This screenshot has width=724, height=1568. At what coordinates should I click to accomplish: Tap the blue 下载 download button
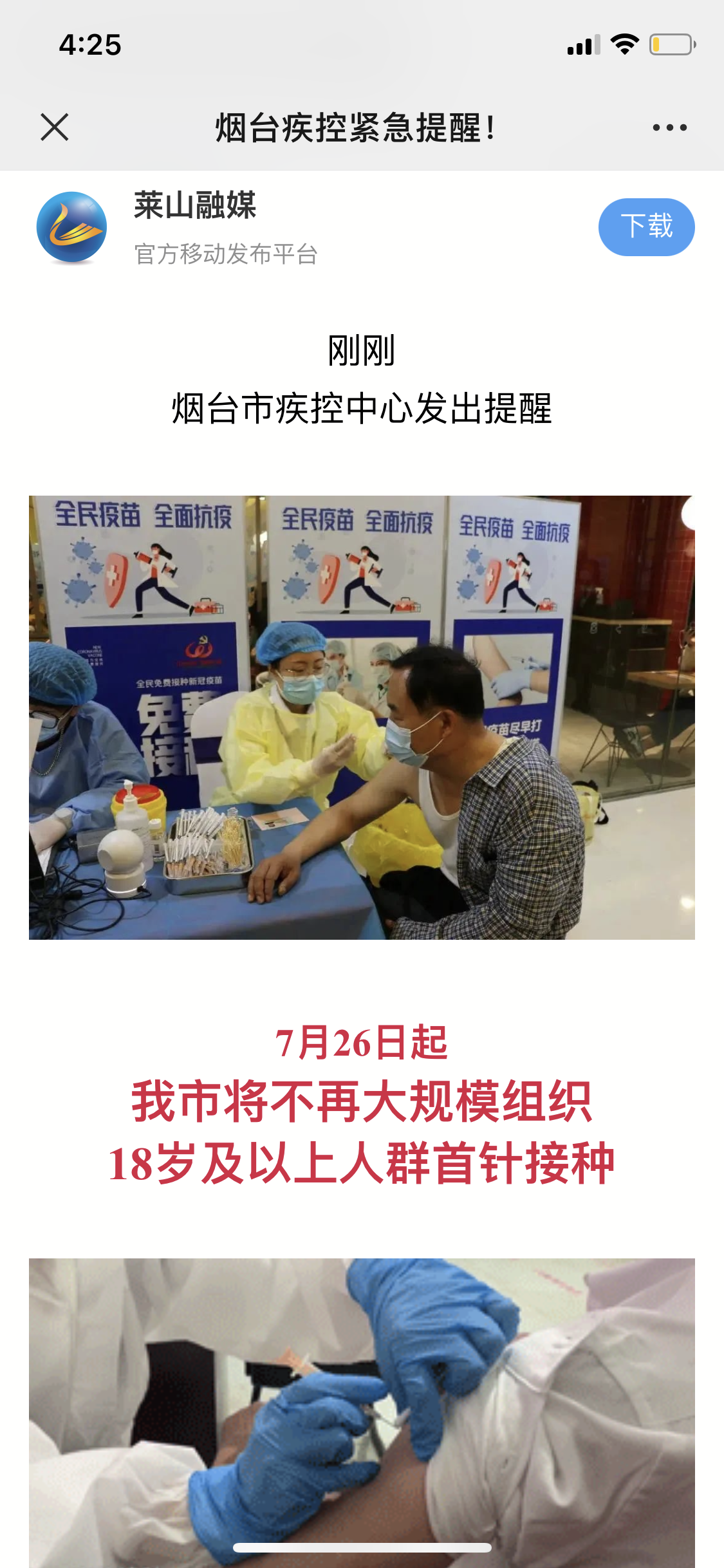[646, 227]
